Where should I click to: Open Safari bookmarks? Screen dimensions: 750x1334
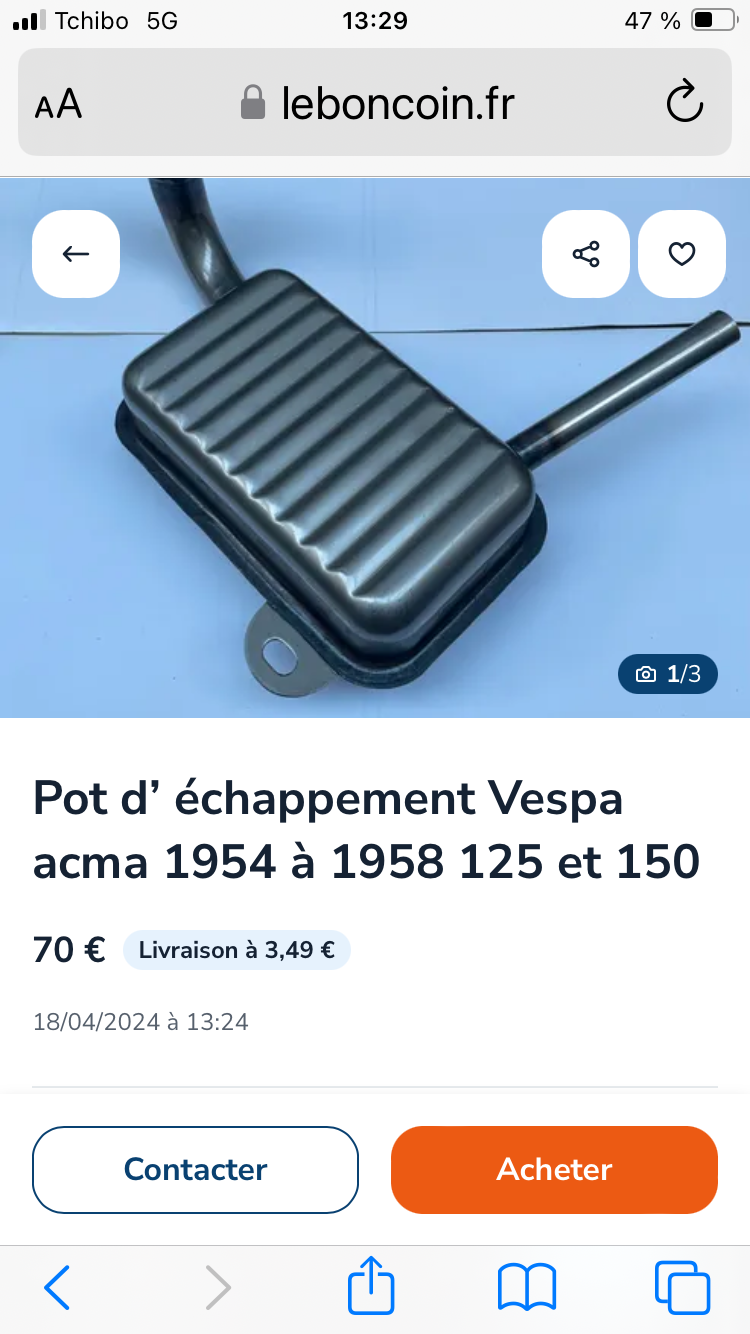click(527, 1287)
